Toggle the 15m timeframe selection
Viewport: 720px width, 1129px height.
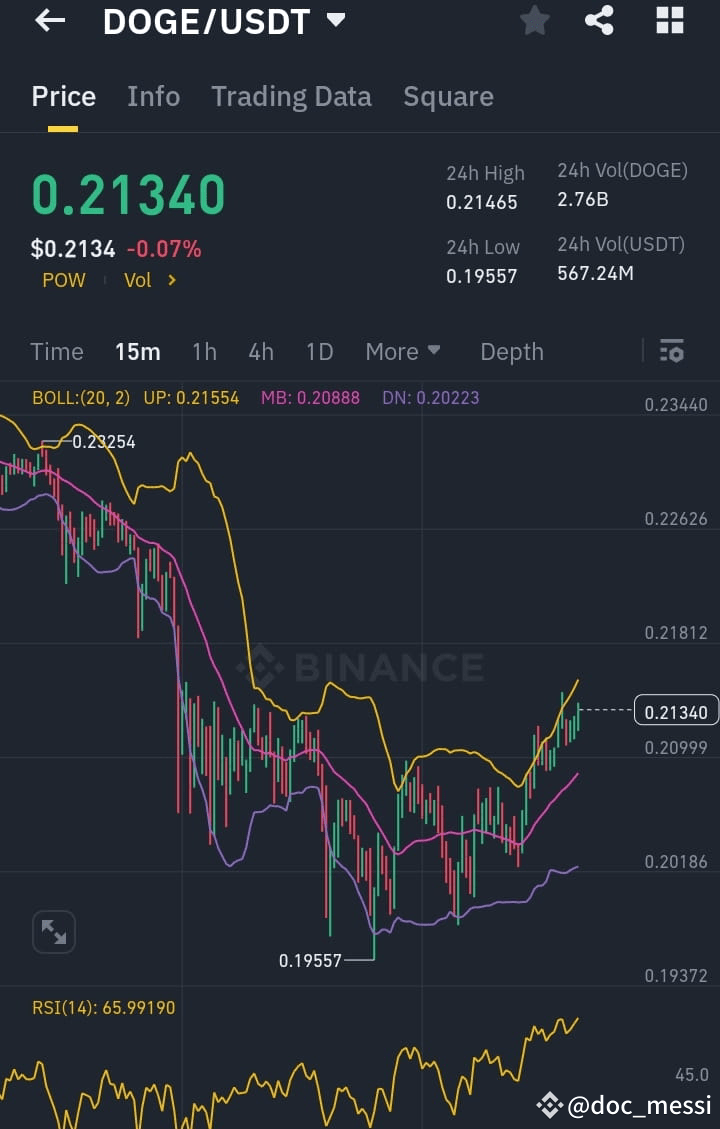coord(138,351)
